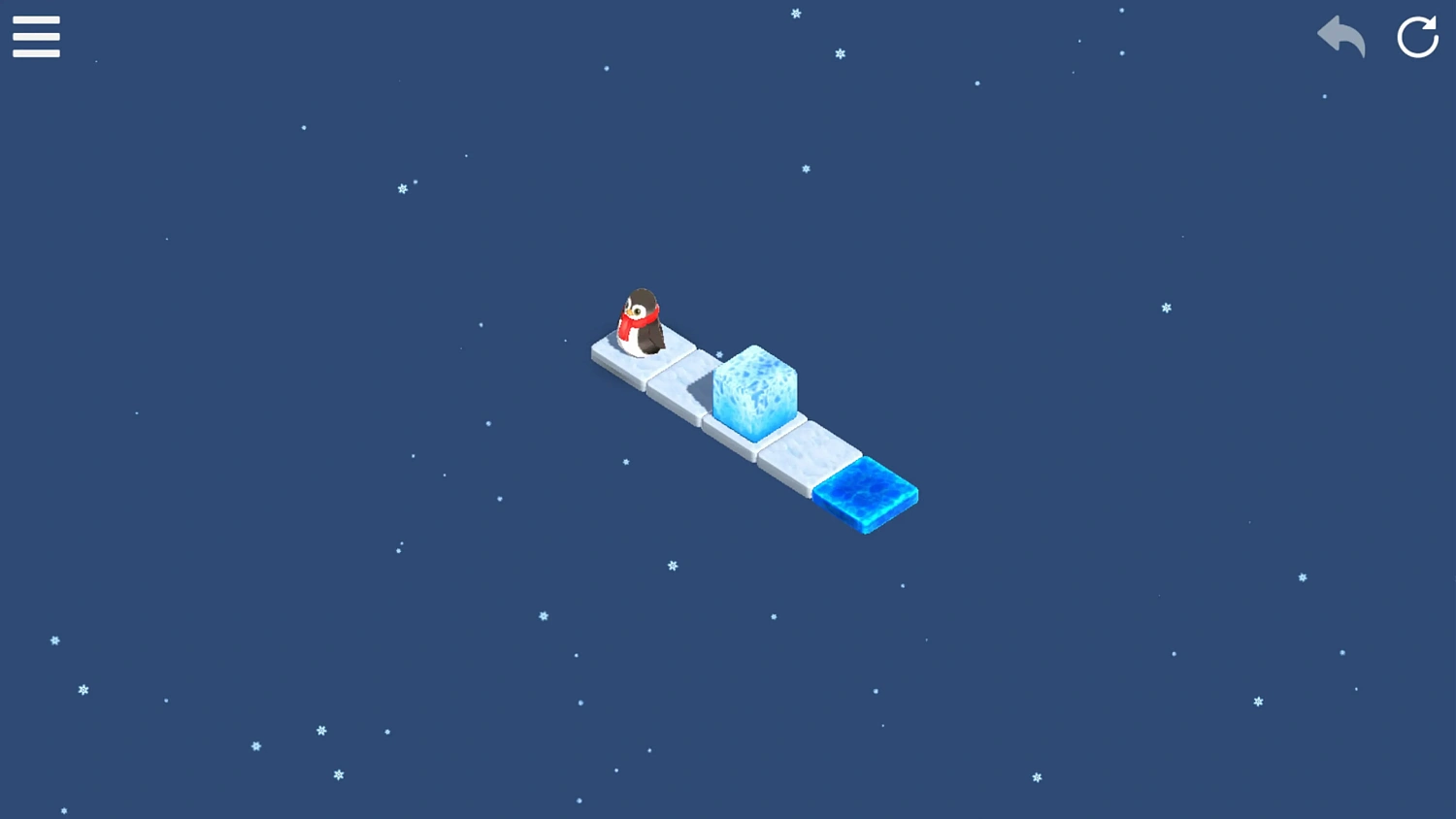This screenshot has height=819, width=1456.
Task: Restart the level
Action: (1417, 37)
